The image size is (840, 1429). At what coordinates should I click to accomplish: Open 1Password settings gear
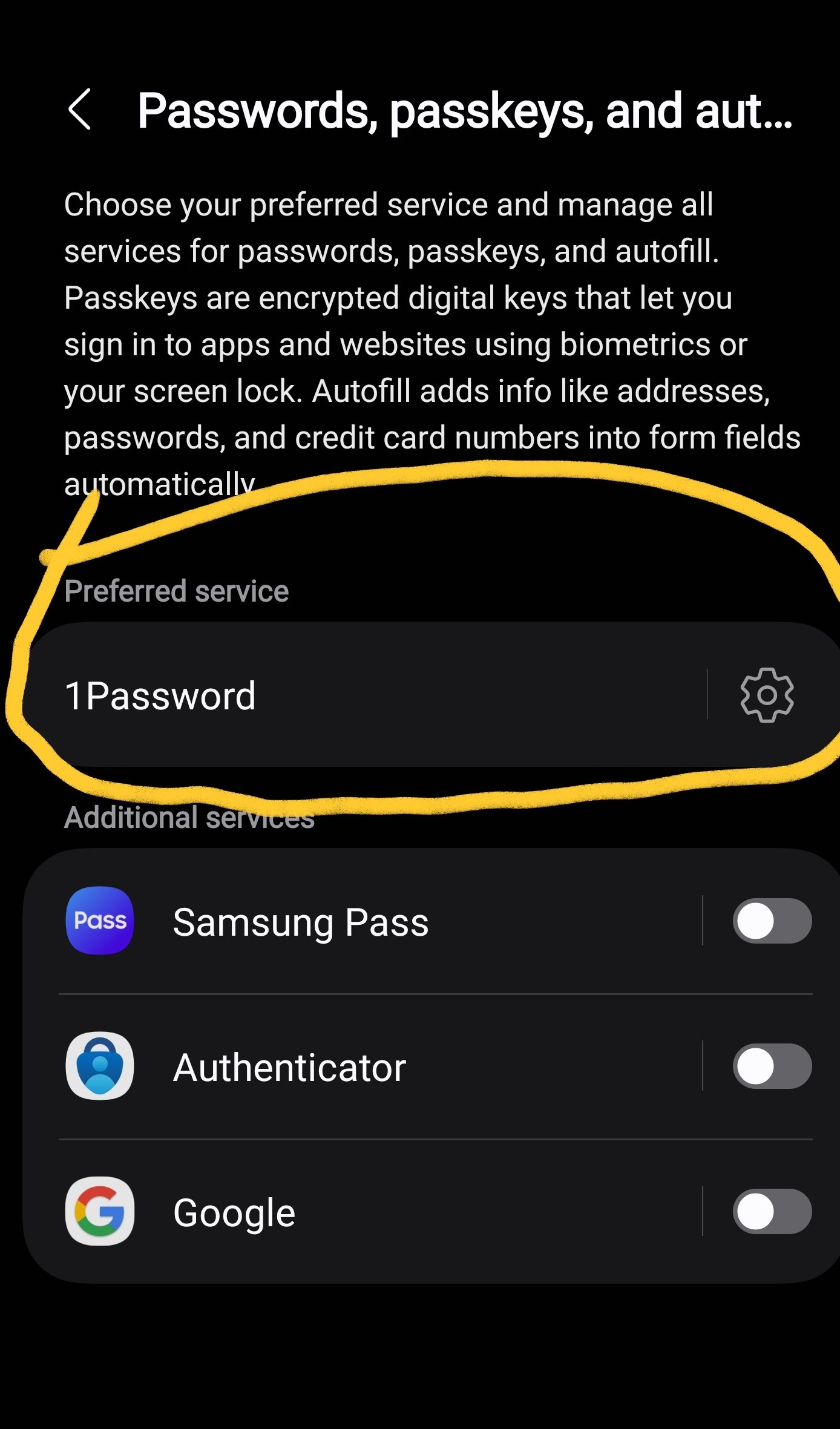pyautogui.click(x=766, y=695)
